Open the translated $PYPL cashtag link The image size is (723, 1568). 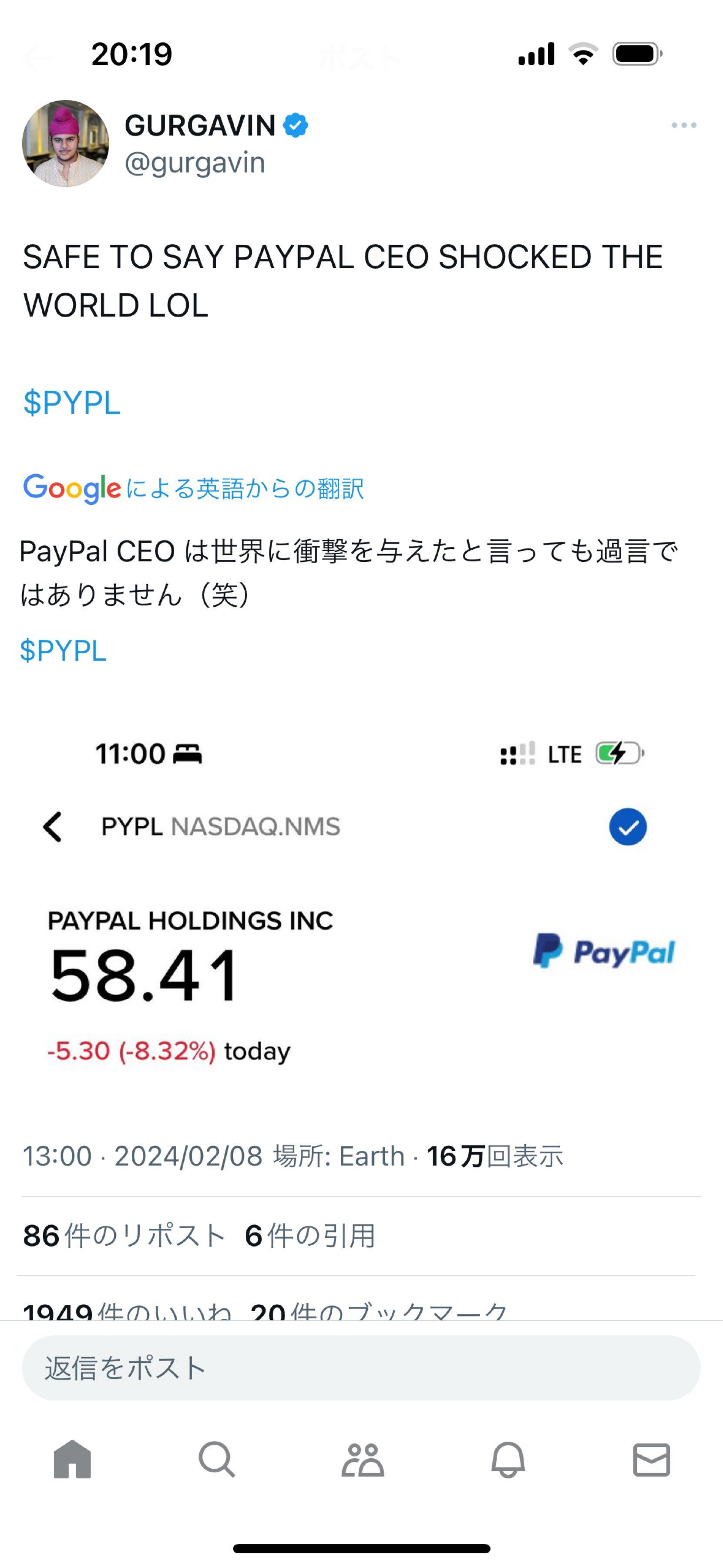(x=63, y=651)
